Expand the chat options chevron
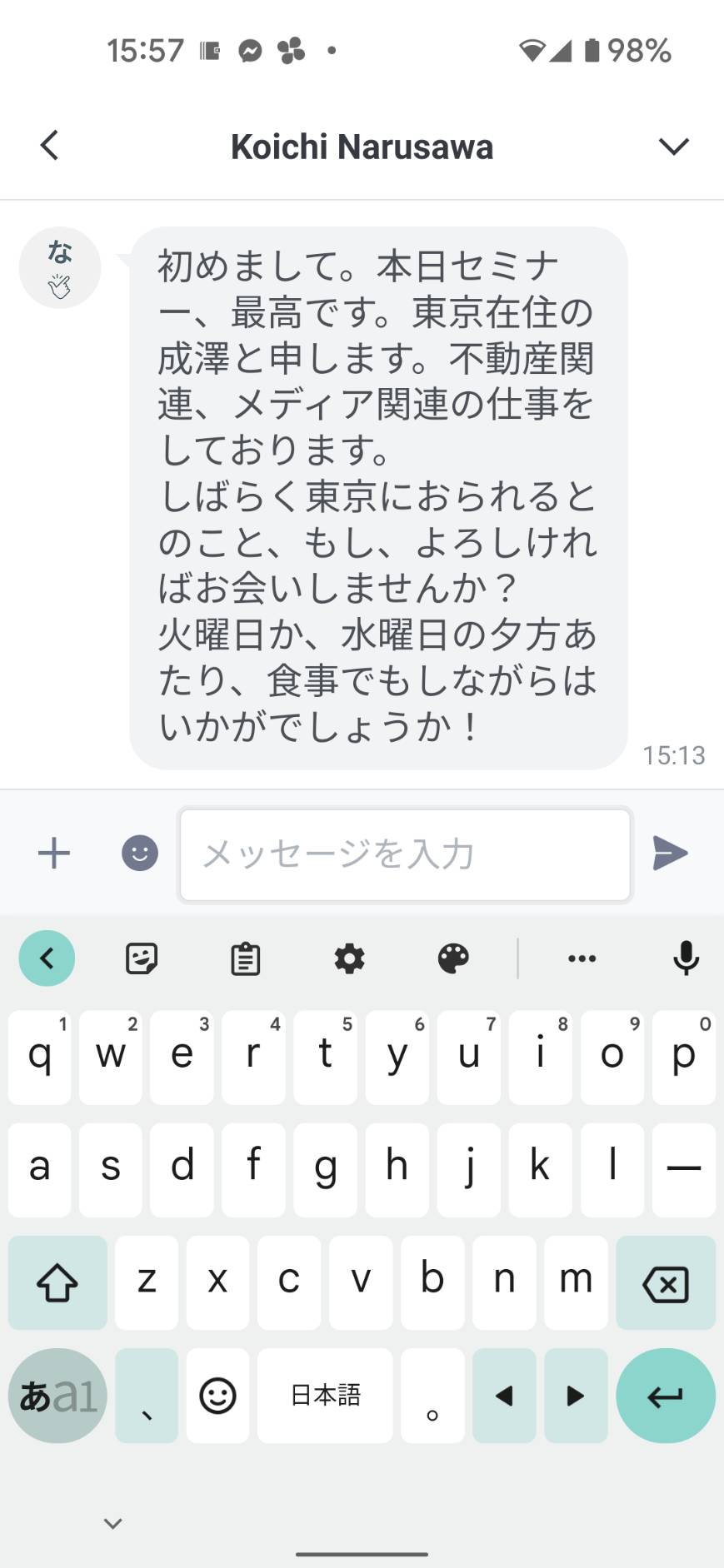The height and width of the screenshot is (1568, 724). click(x=673, y=147)
